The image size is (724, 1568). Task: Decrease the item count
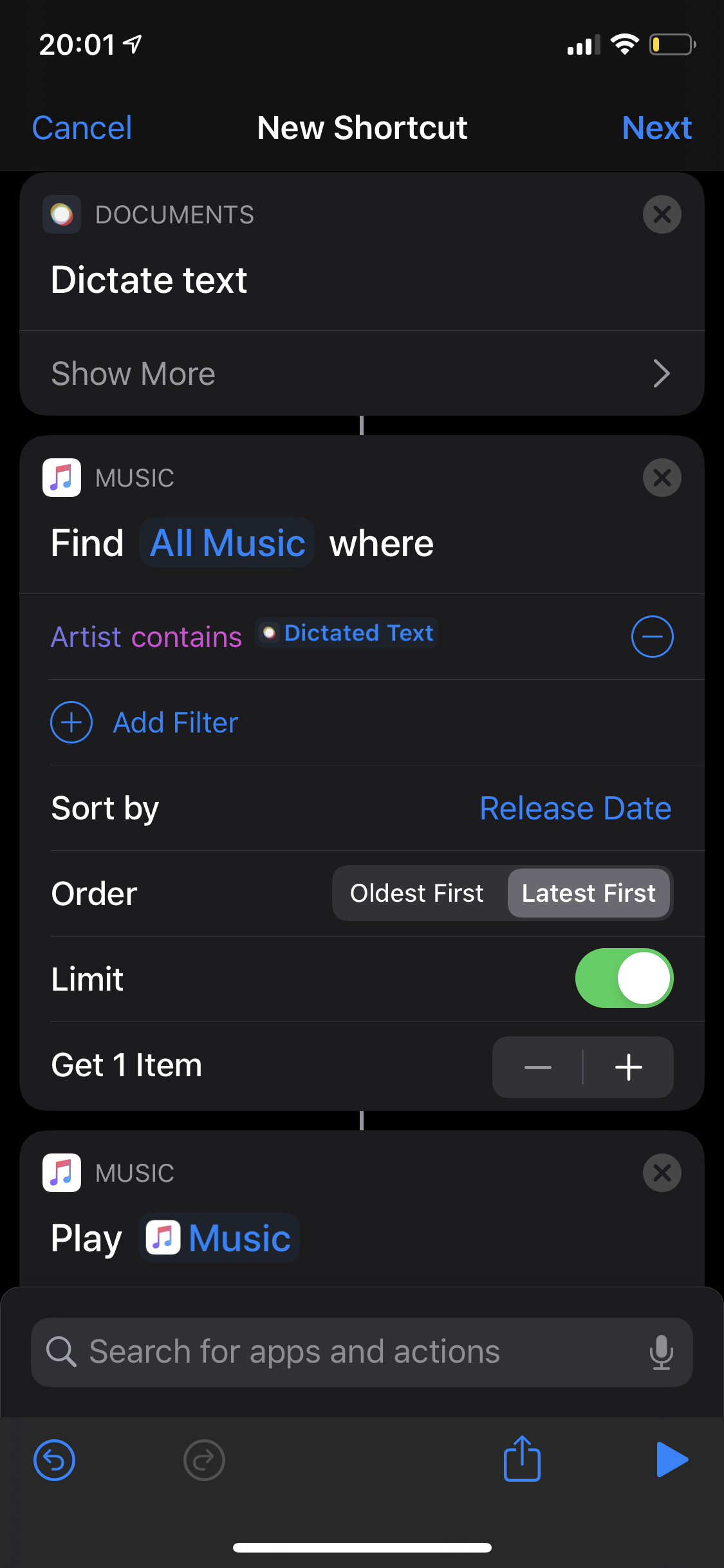538,1067
